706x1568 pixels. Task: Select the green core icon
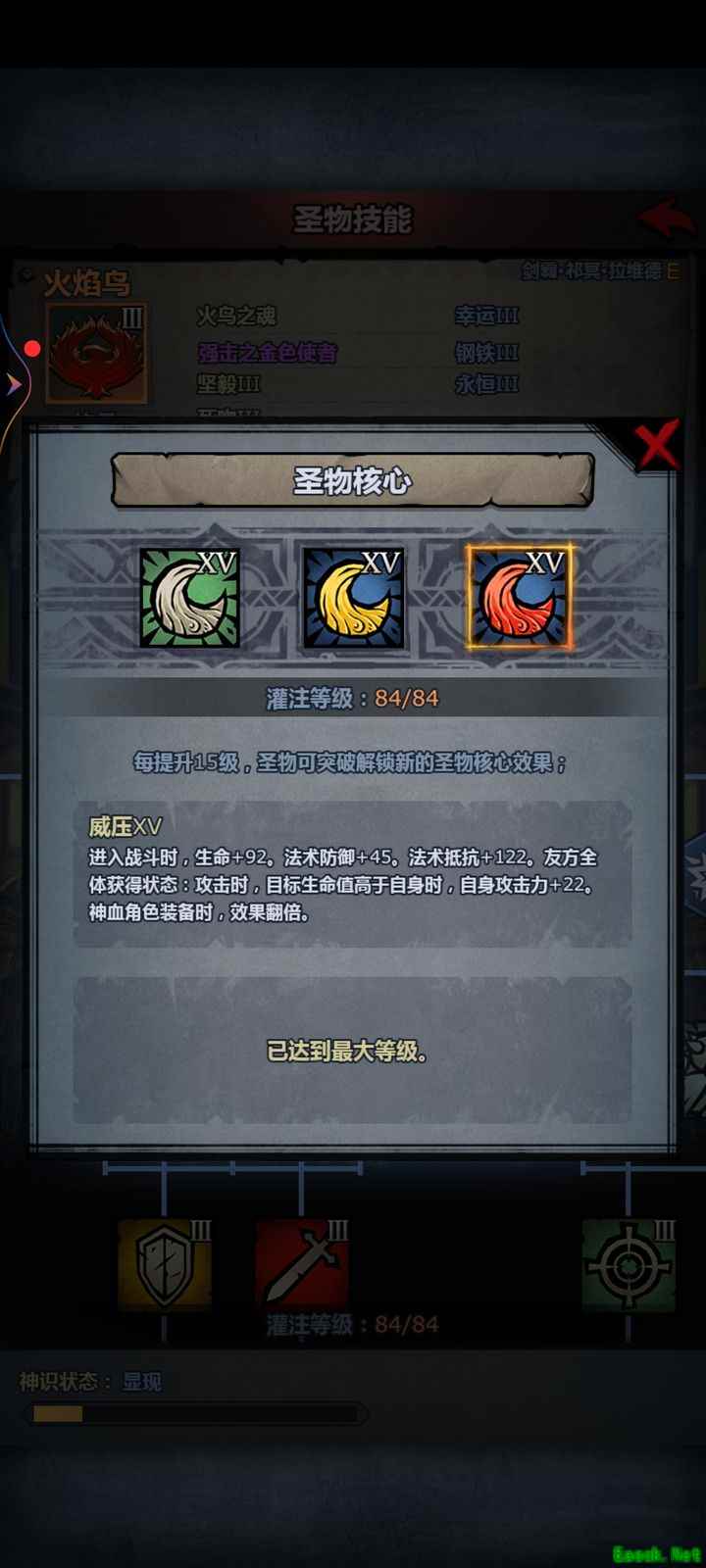pyautogui.click(x=189, y=598)
